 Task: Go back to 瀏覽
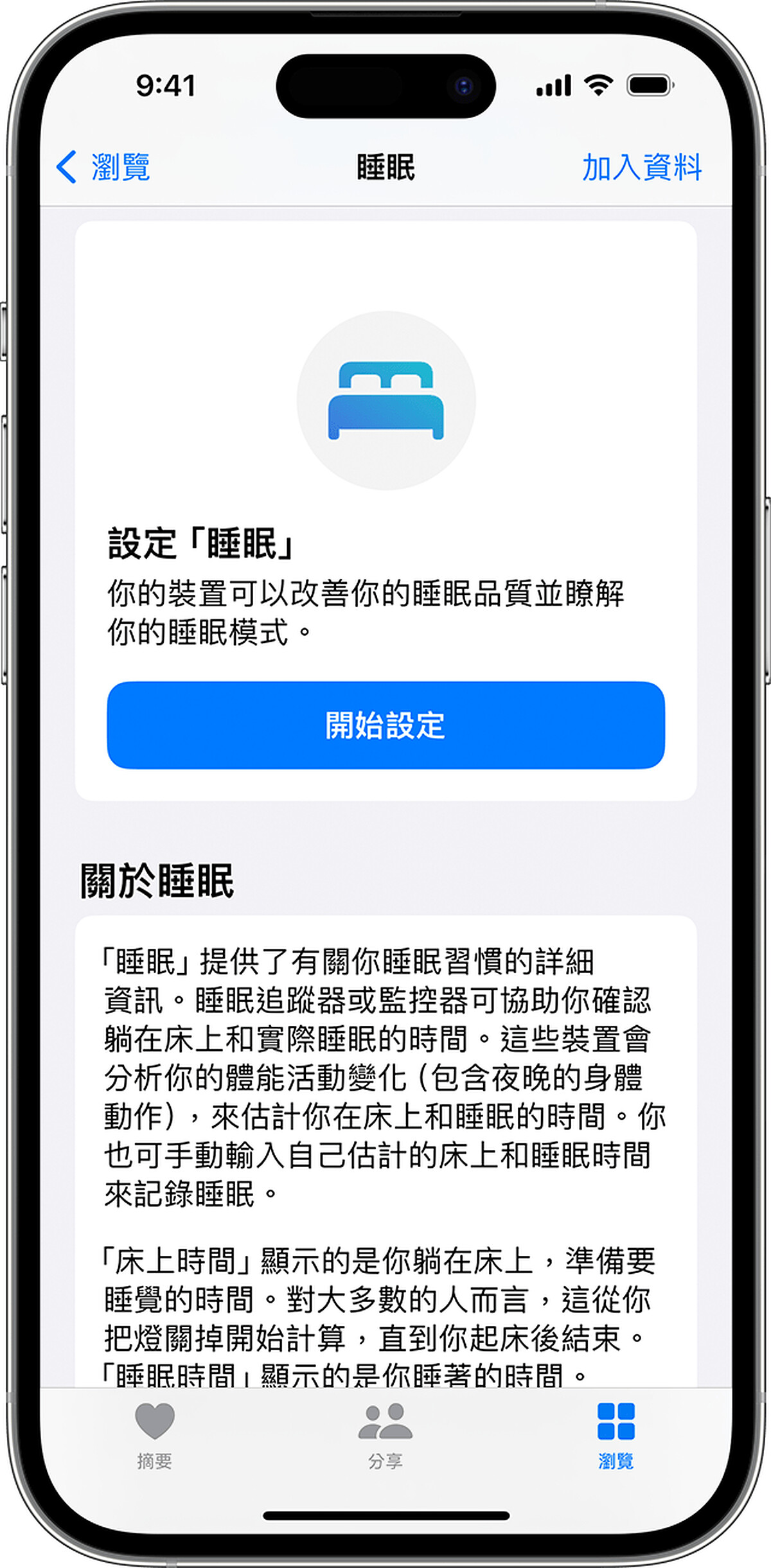103,168
